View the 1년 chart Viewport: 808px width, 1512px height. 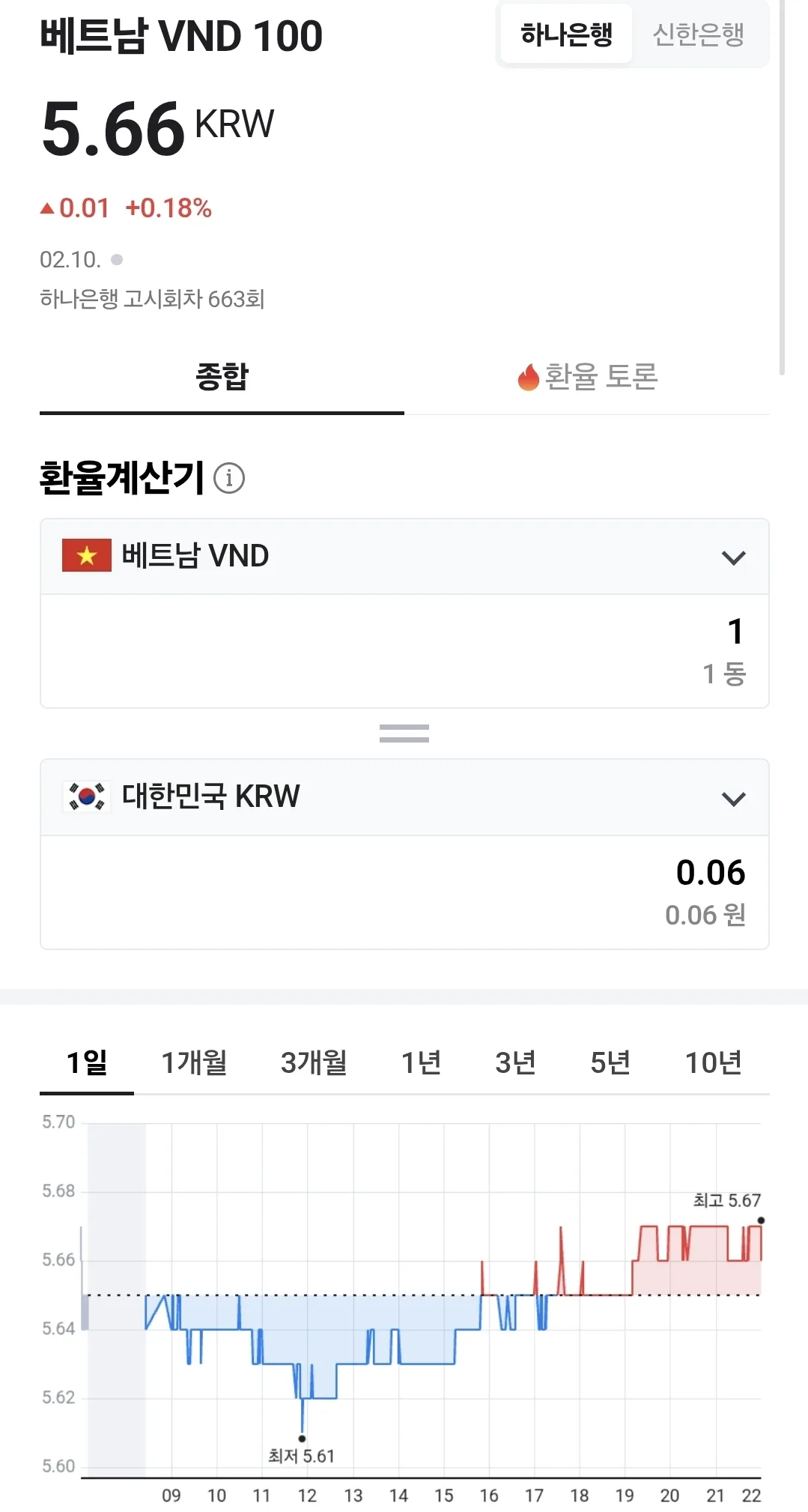pos(421,1062)
